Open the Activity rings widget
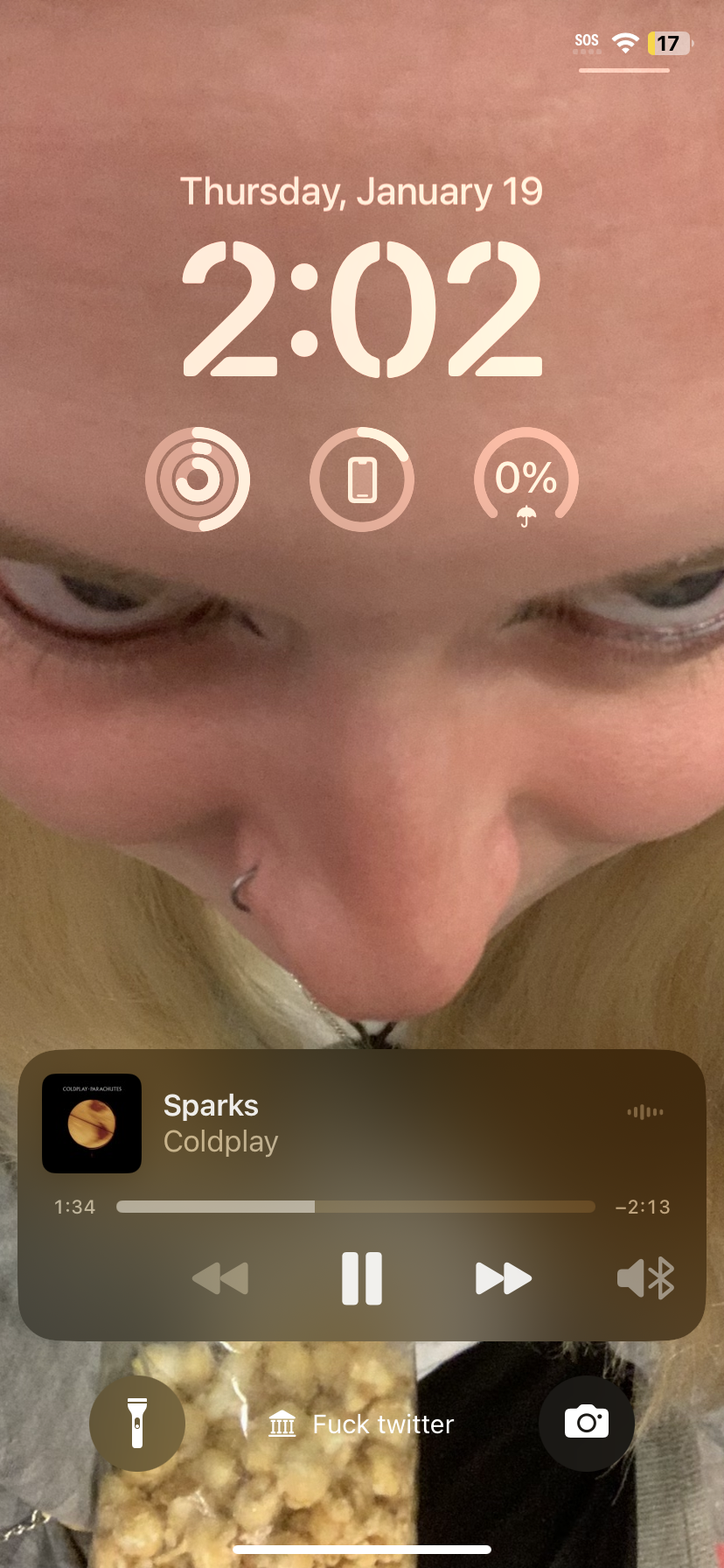The height and width of the screenshot is (1568, 724). click(198, 479)
